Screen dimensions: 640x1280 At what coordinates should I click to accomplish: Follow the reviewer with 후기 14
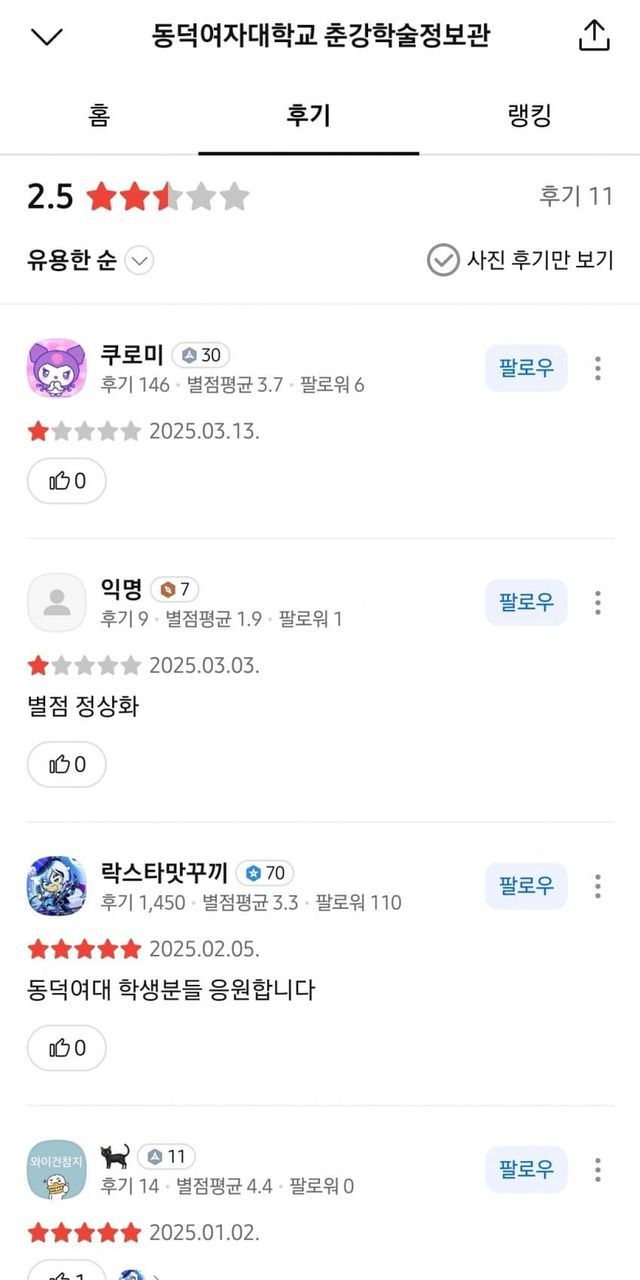tap(526, 1169)
